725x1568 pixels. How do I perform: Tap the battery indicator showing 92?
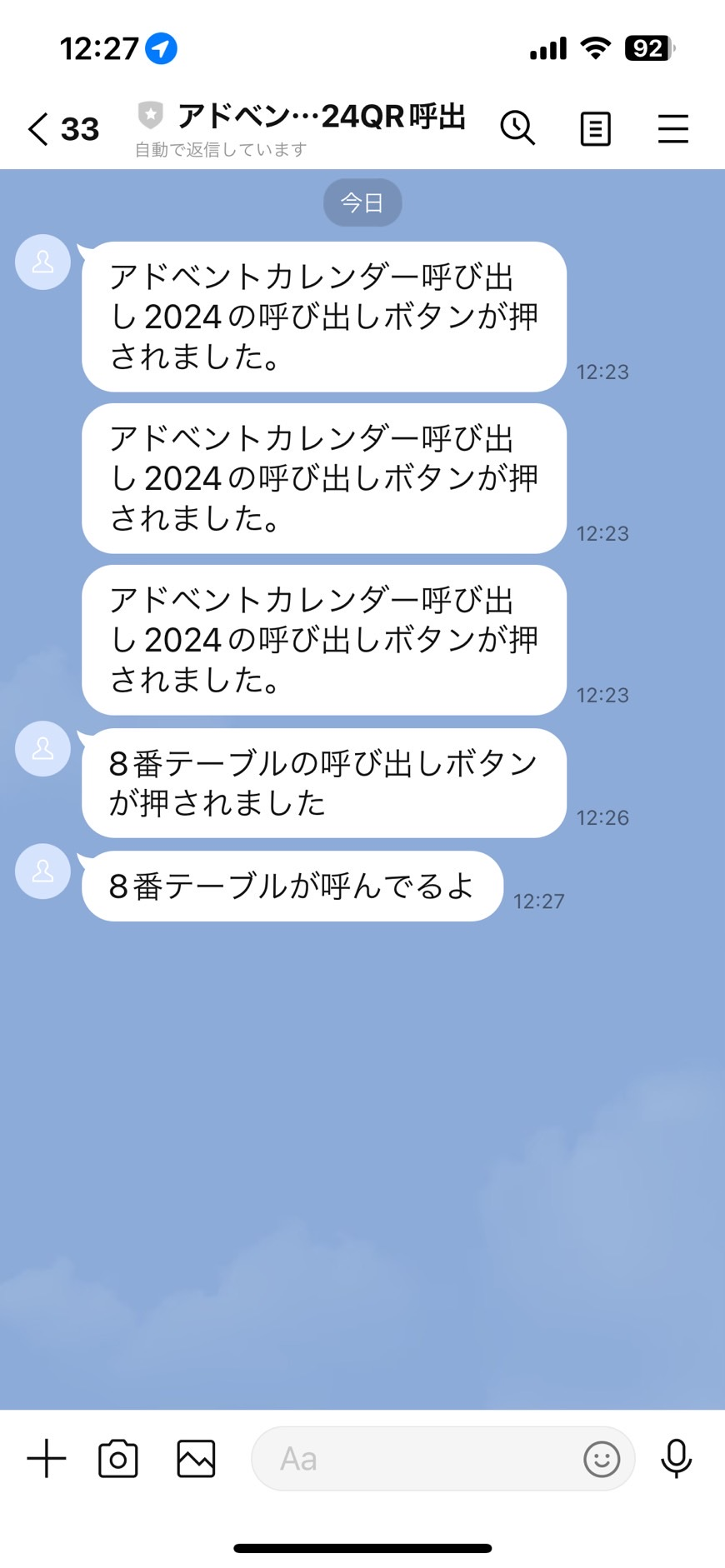pyautogui.click(x=648, y=47)
